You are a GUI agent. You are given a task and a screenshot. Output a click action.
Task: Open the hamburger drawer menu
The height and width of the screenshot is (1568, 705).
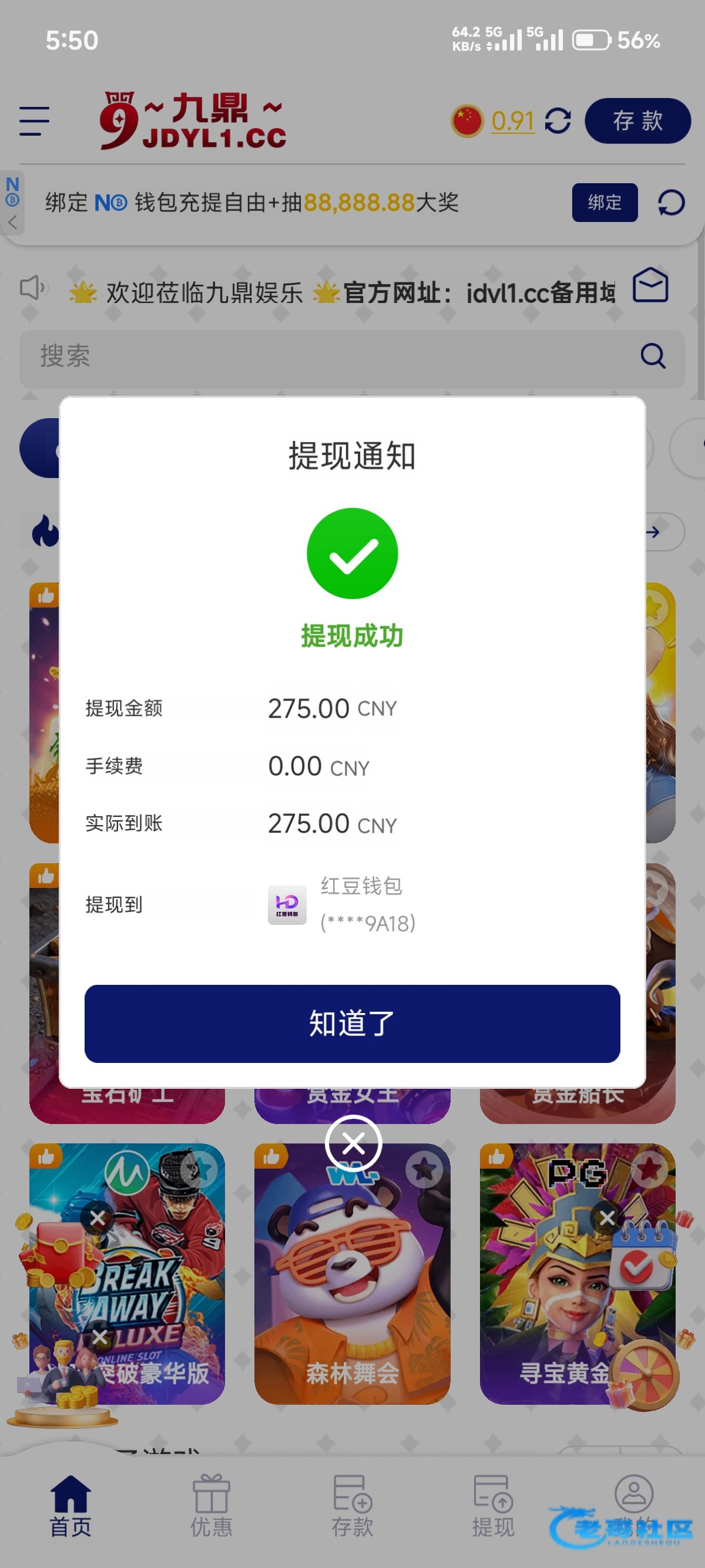click(34, 120)
